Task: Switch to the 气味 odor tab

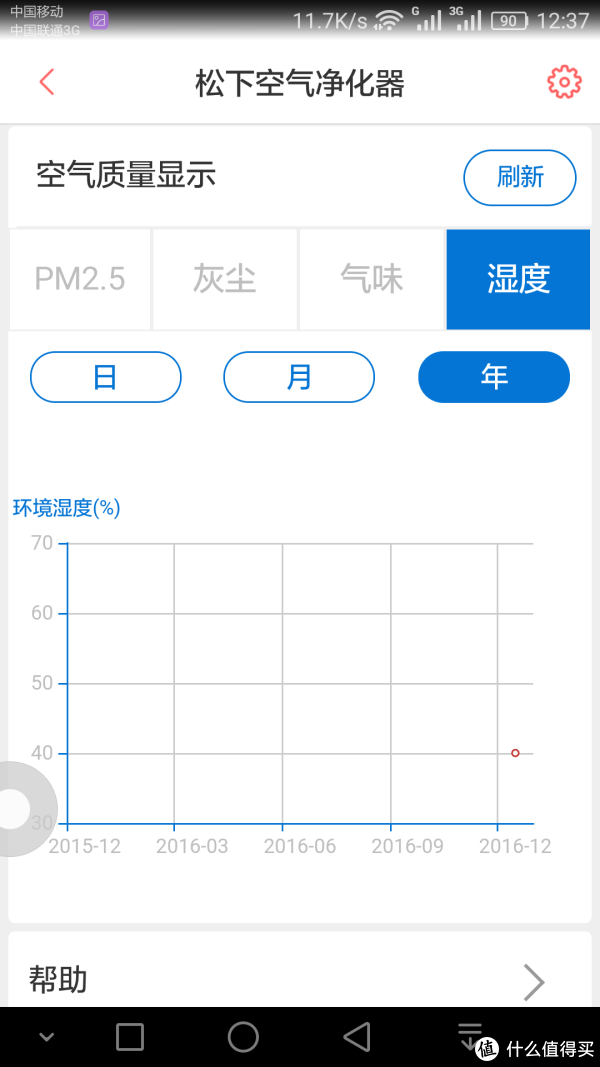Action: (x=371, y=279)
